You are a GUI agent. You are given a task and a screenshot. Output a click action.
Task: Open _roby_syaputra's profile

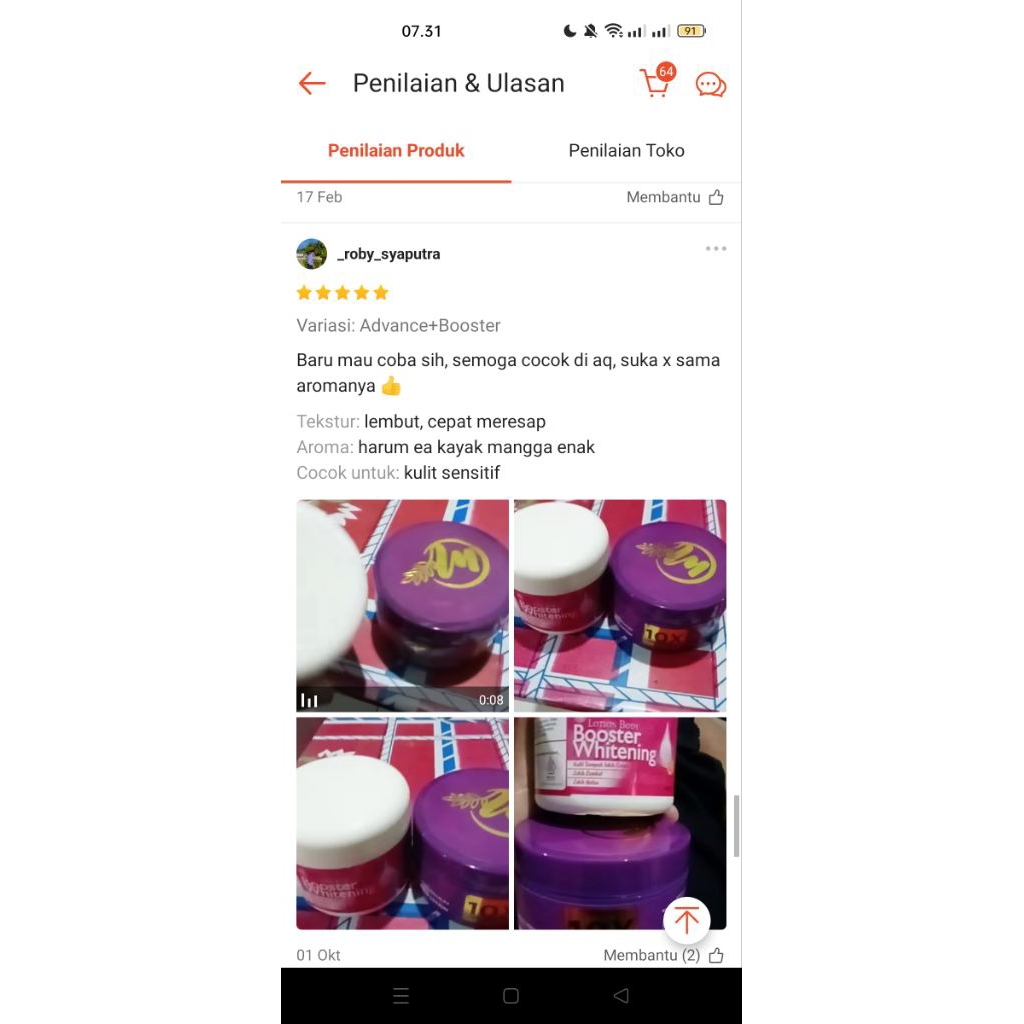point(388,254)
